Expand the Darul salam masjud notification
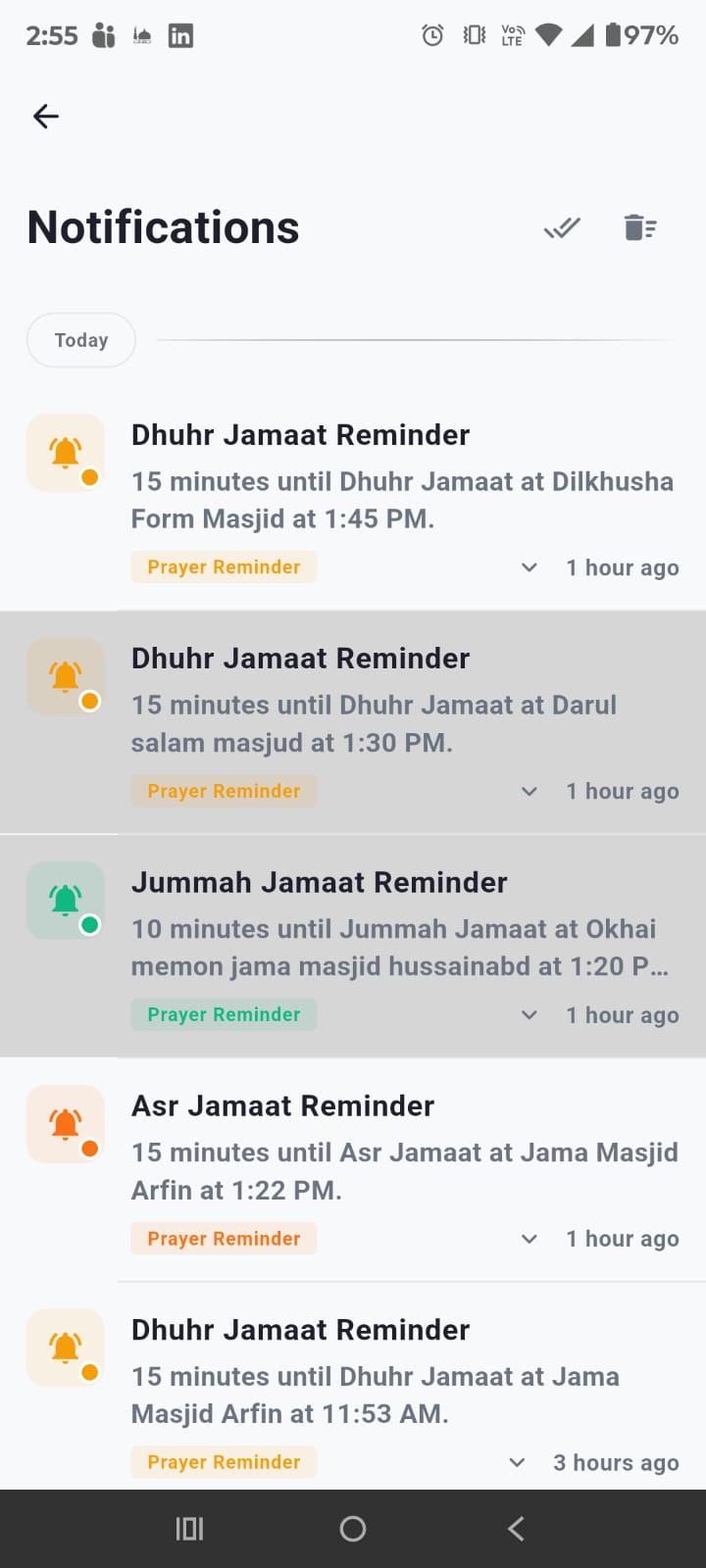This screenshot has height=1568, width=706. coord(529,791)
